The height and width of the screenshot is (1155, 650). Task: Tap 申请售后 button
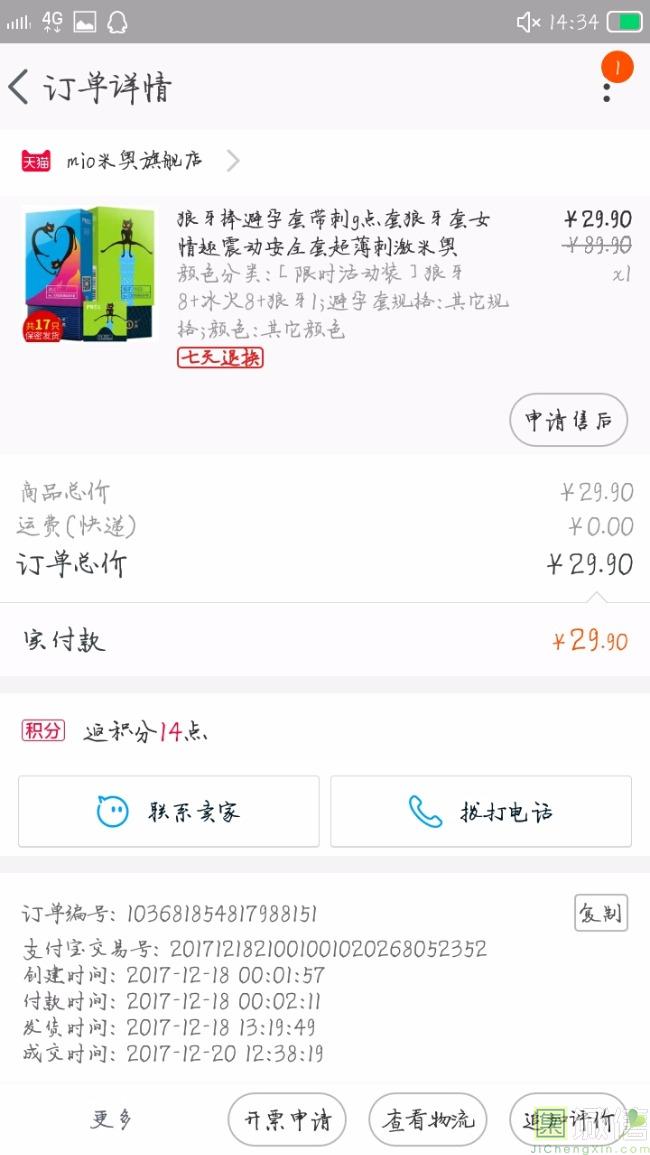click(x=568, y=420)
